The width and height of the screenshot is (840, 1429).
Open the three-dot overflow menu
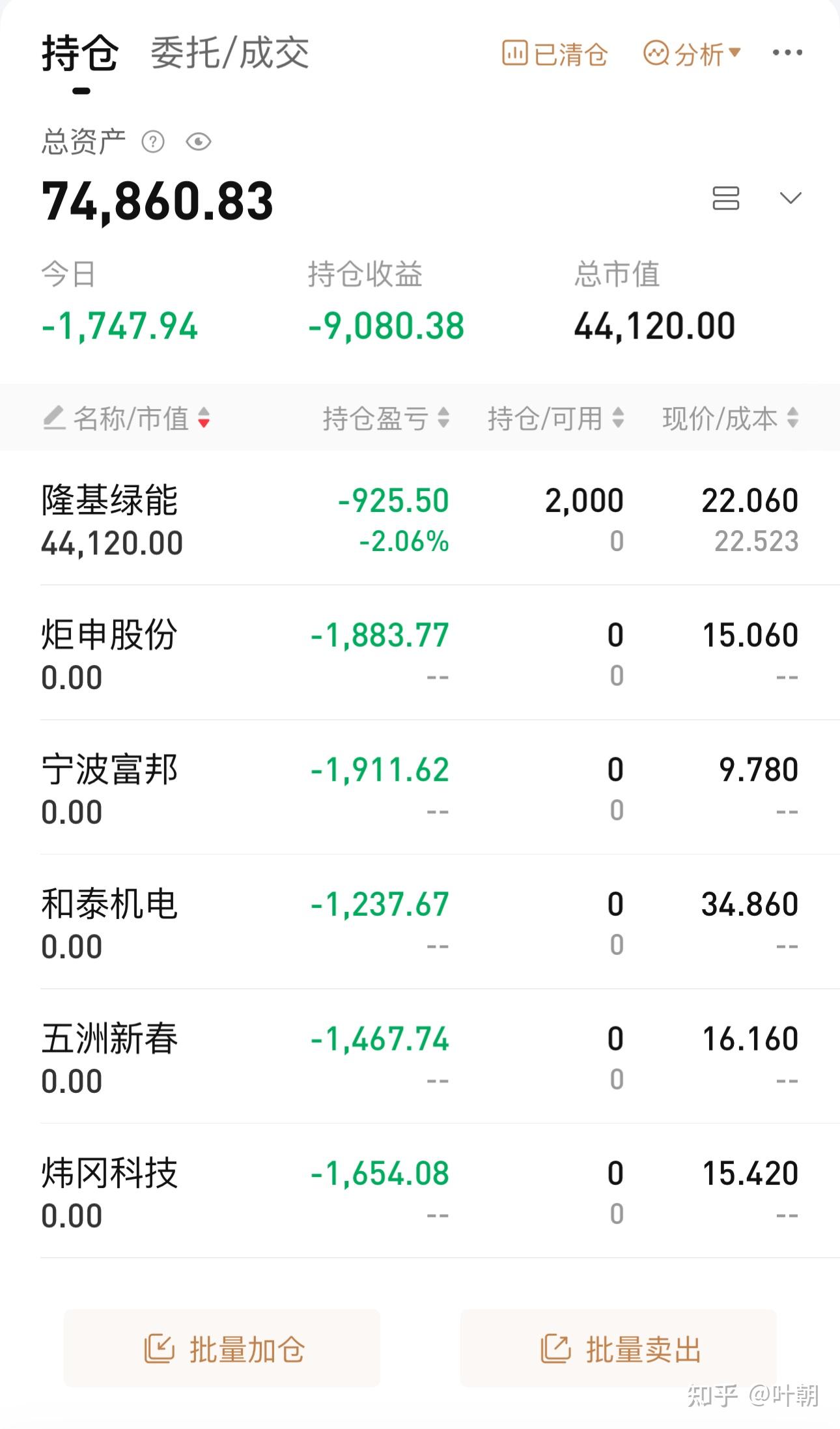click(787, 53)
